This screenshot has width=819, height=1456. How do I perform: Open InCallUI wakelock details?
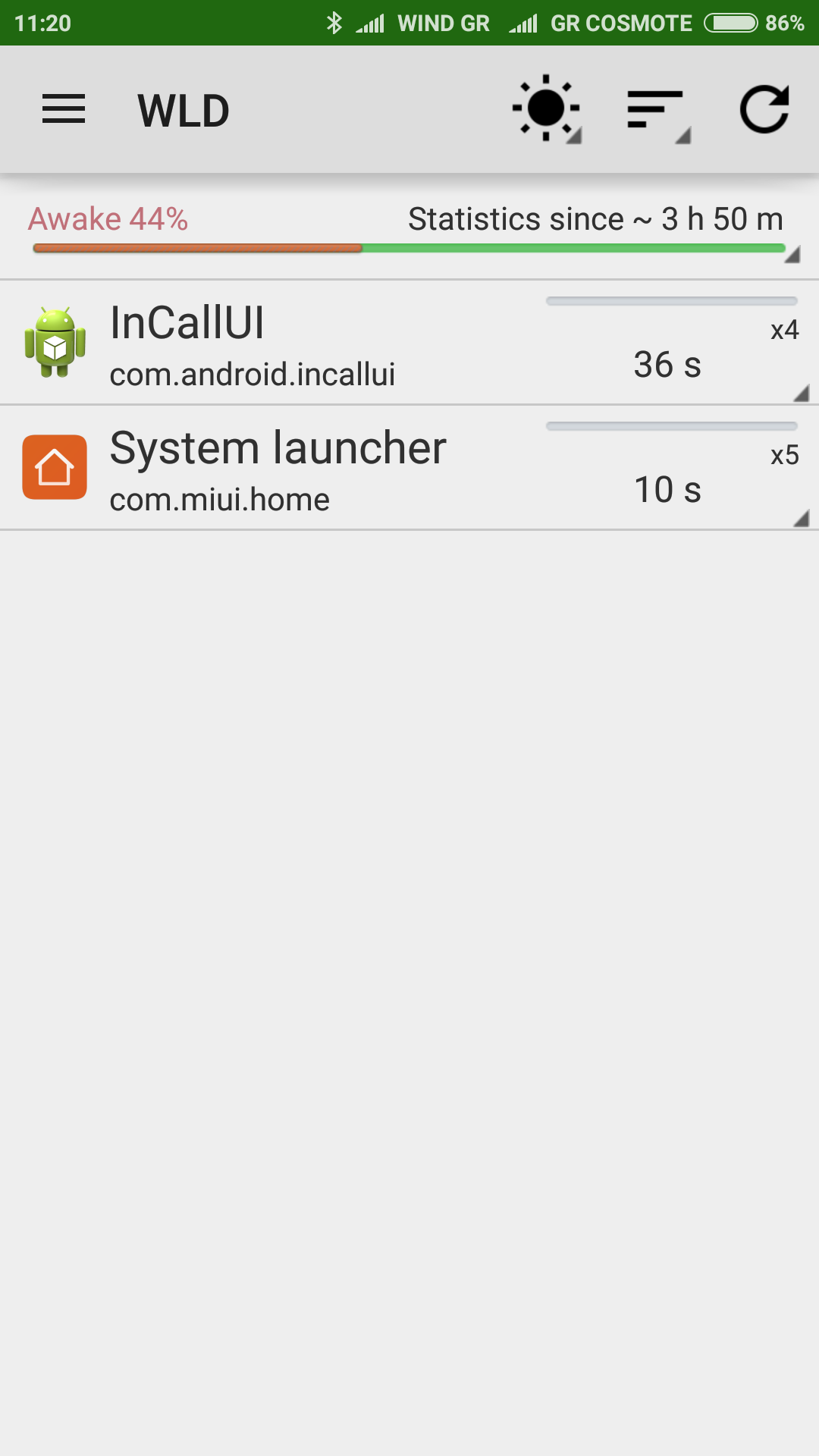coord(409,343)
